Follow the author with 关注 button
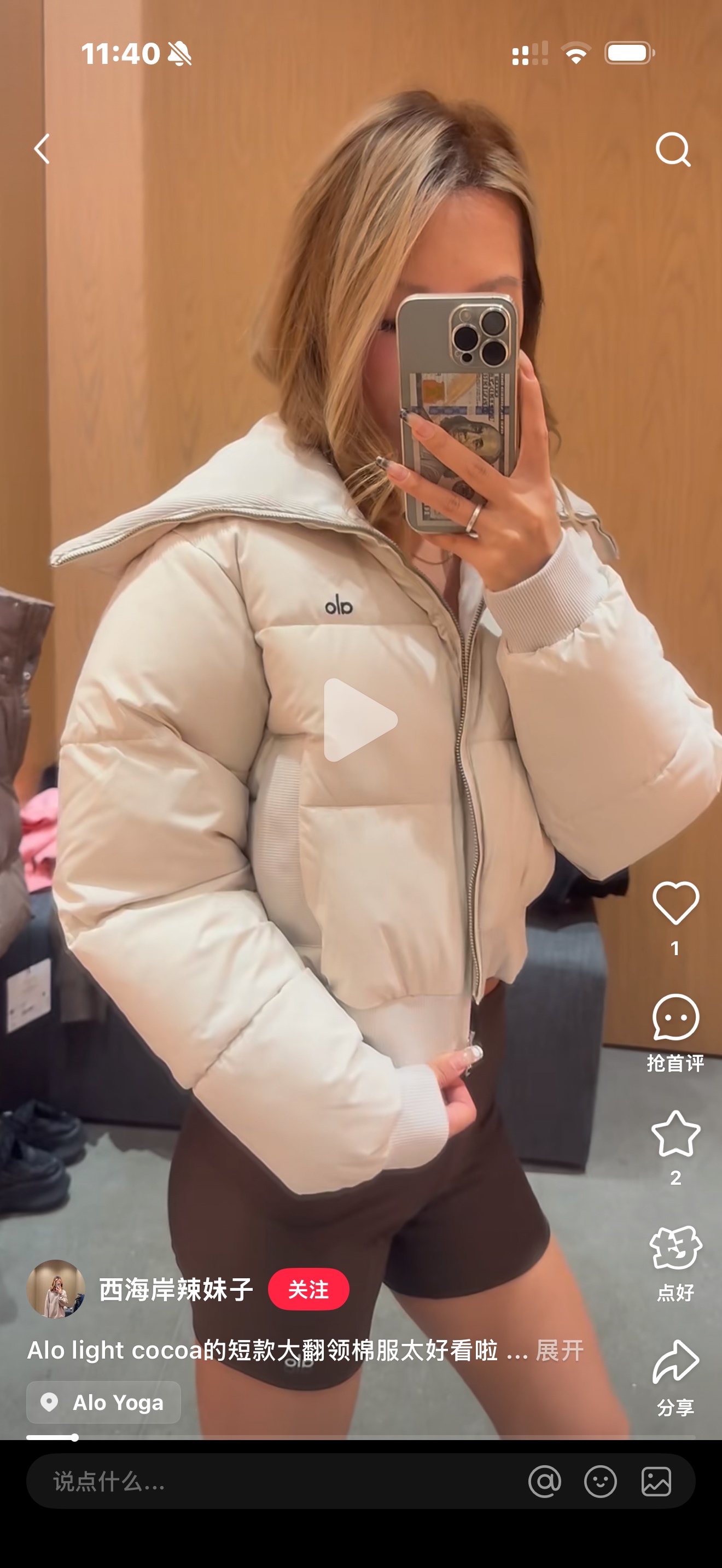The image size is (722, 1568). pos(308,1289)
